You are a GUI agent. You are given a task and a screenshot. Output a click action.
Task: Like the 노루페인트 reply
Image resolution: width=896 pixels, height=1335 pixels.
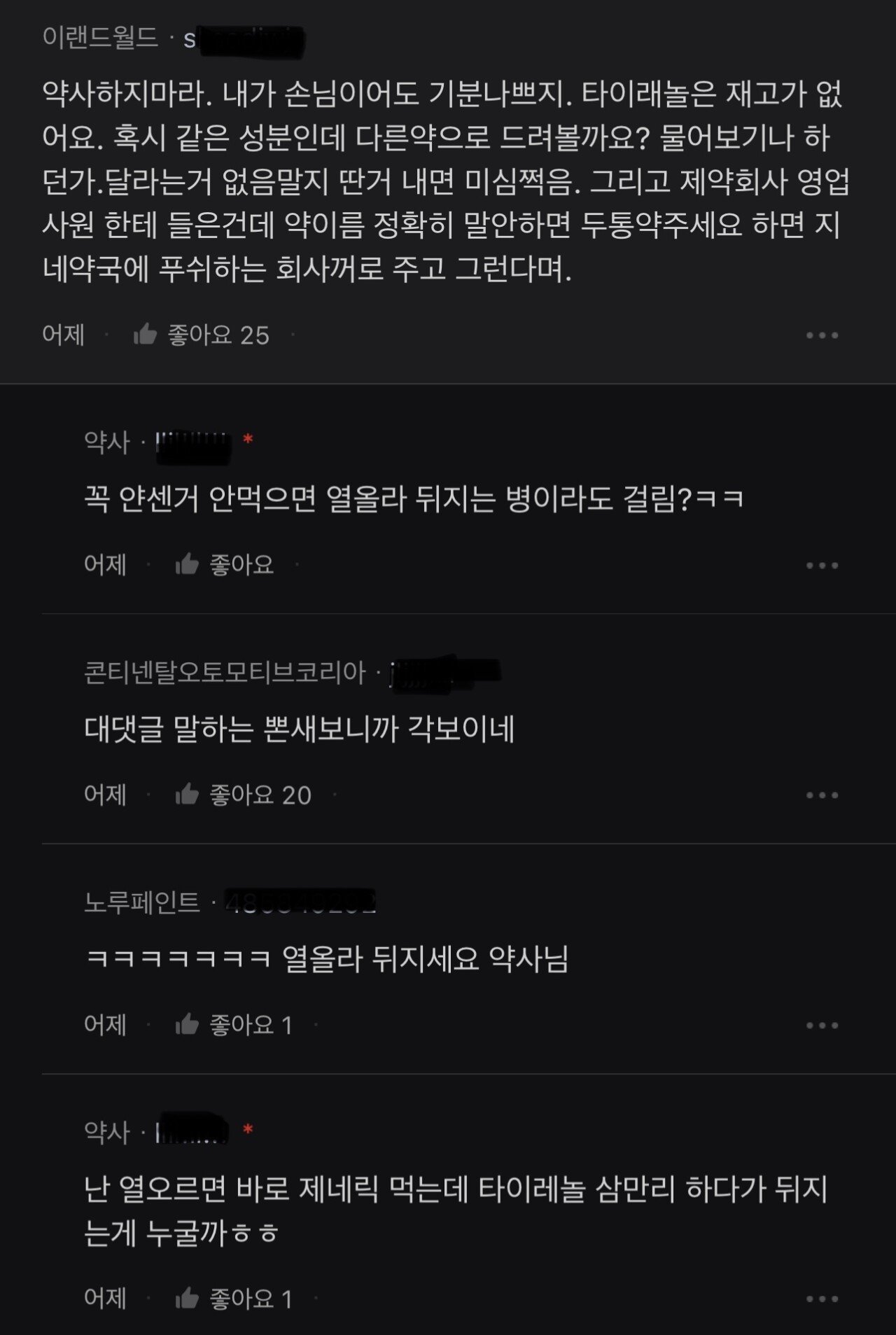(188, 1025)
